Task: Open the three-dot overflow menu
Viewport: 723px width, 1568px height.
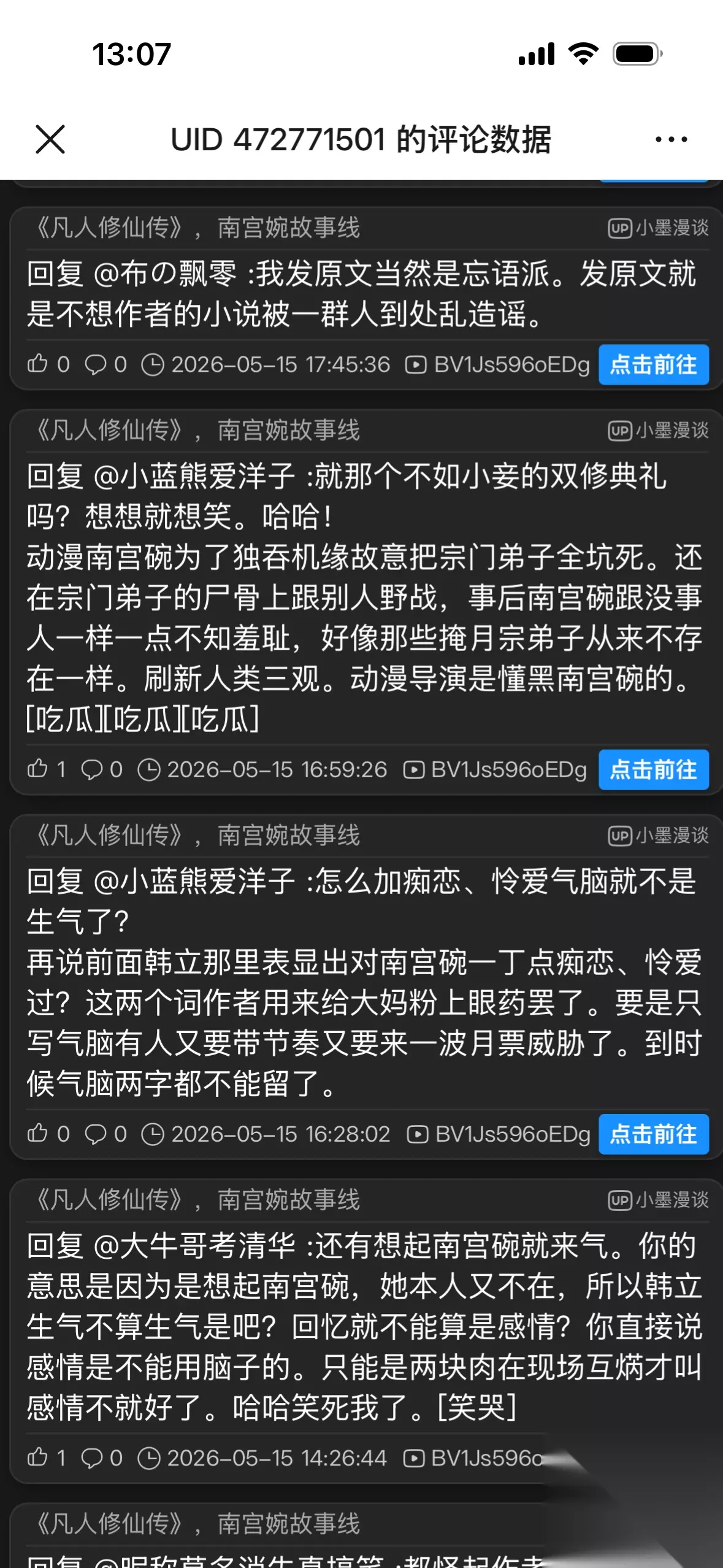Action: [x=671, y=139]
